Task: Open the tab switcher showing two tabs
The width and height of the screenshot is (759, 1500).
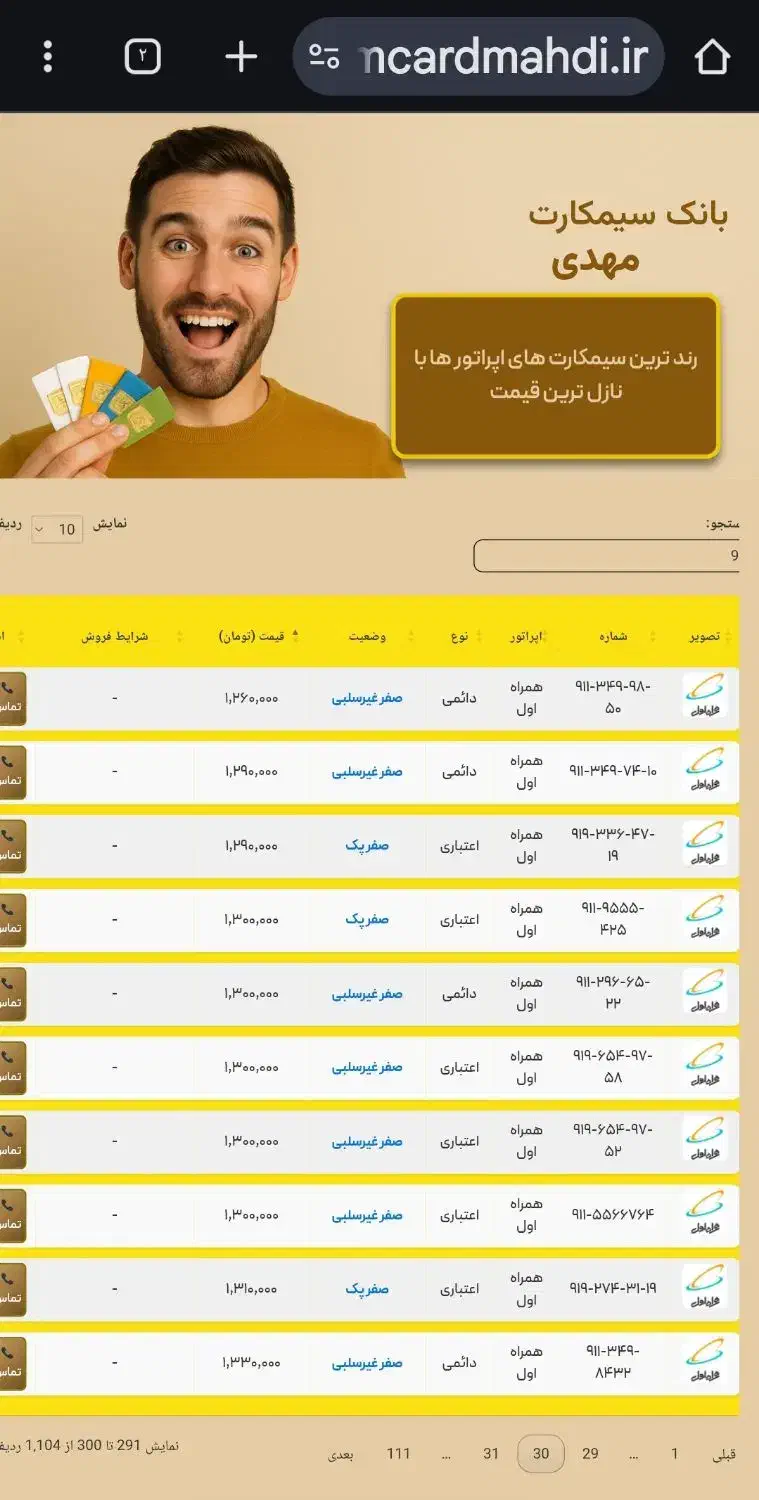Action: tap(142, 57)
